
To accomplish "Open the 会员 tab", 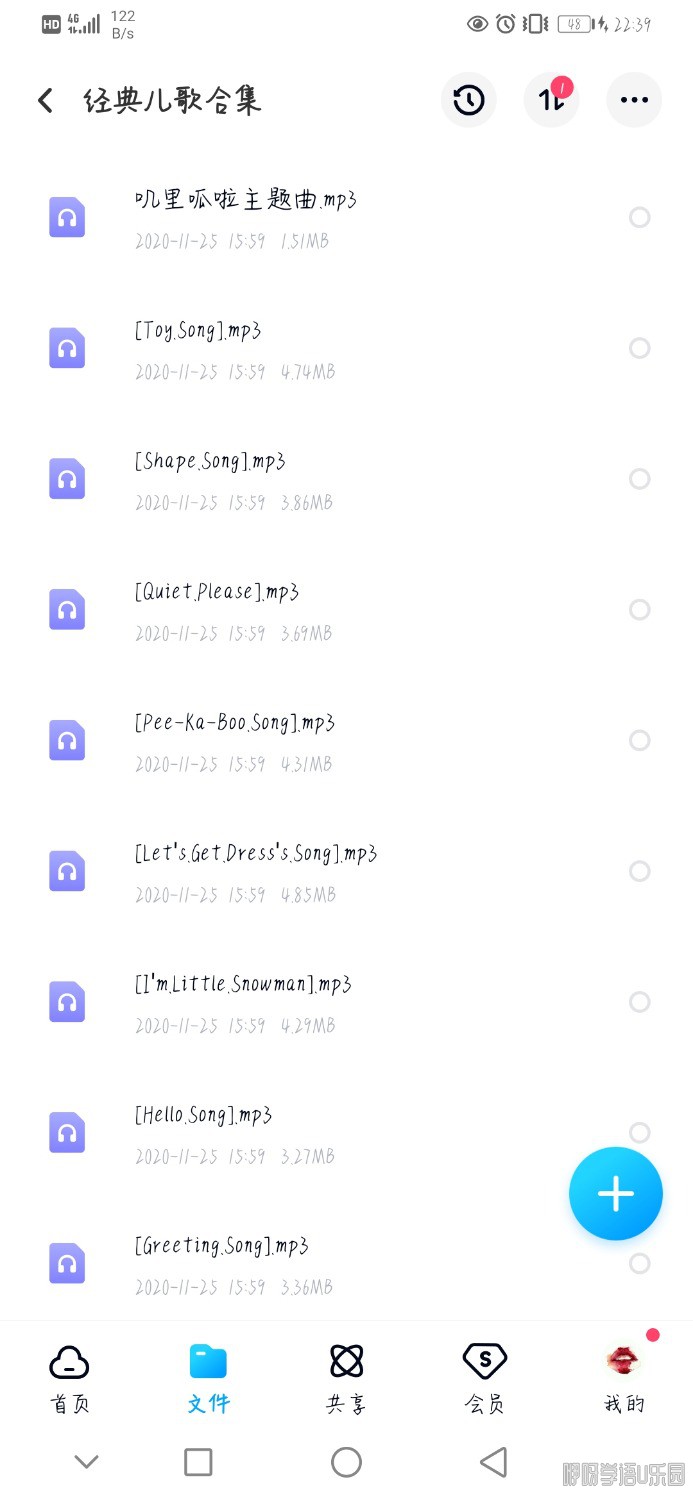I will (485, 1378).
